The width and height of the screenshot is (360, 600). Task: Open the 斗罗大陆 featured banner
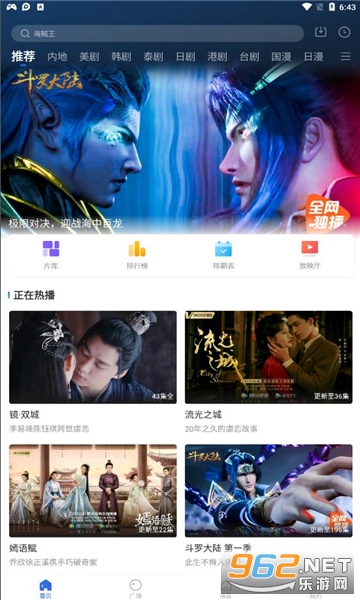tap(180, 149)
